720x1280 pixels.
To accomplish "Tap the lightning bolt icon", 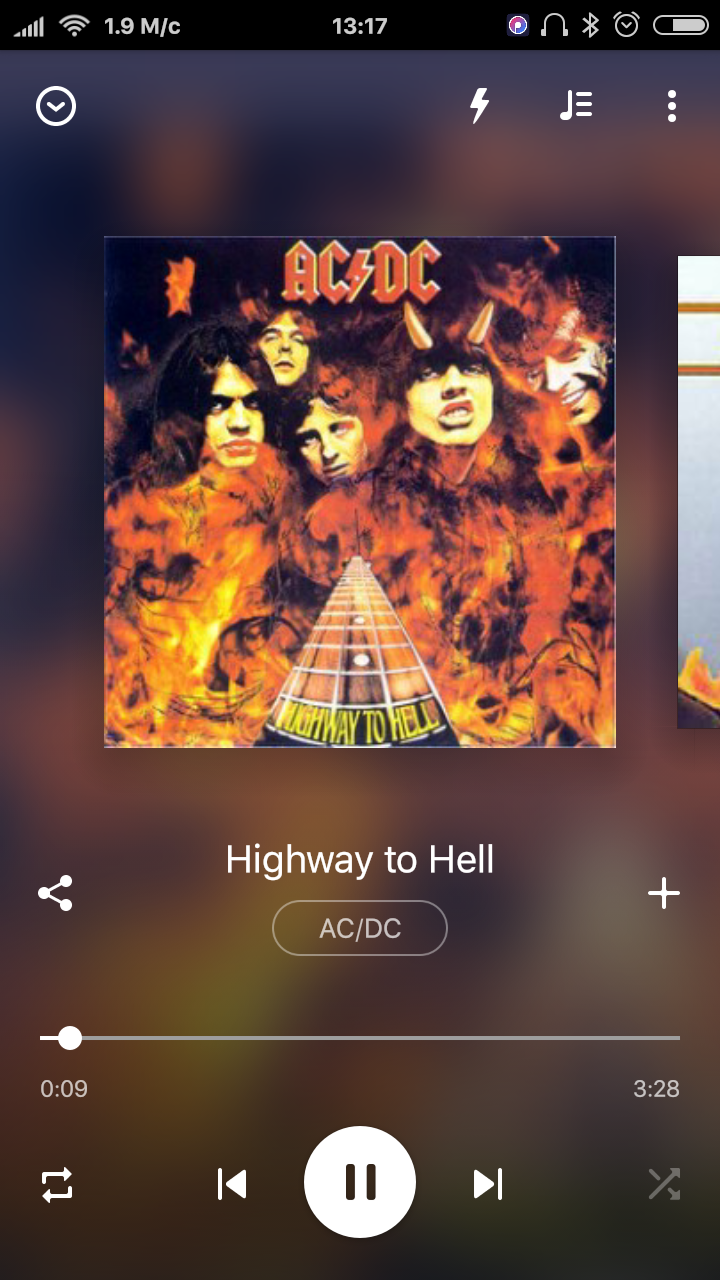I will [x=480, y=106].
